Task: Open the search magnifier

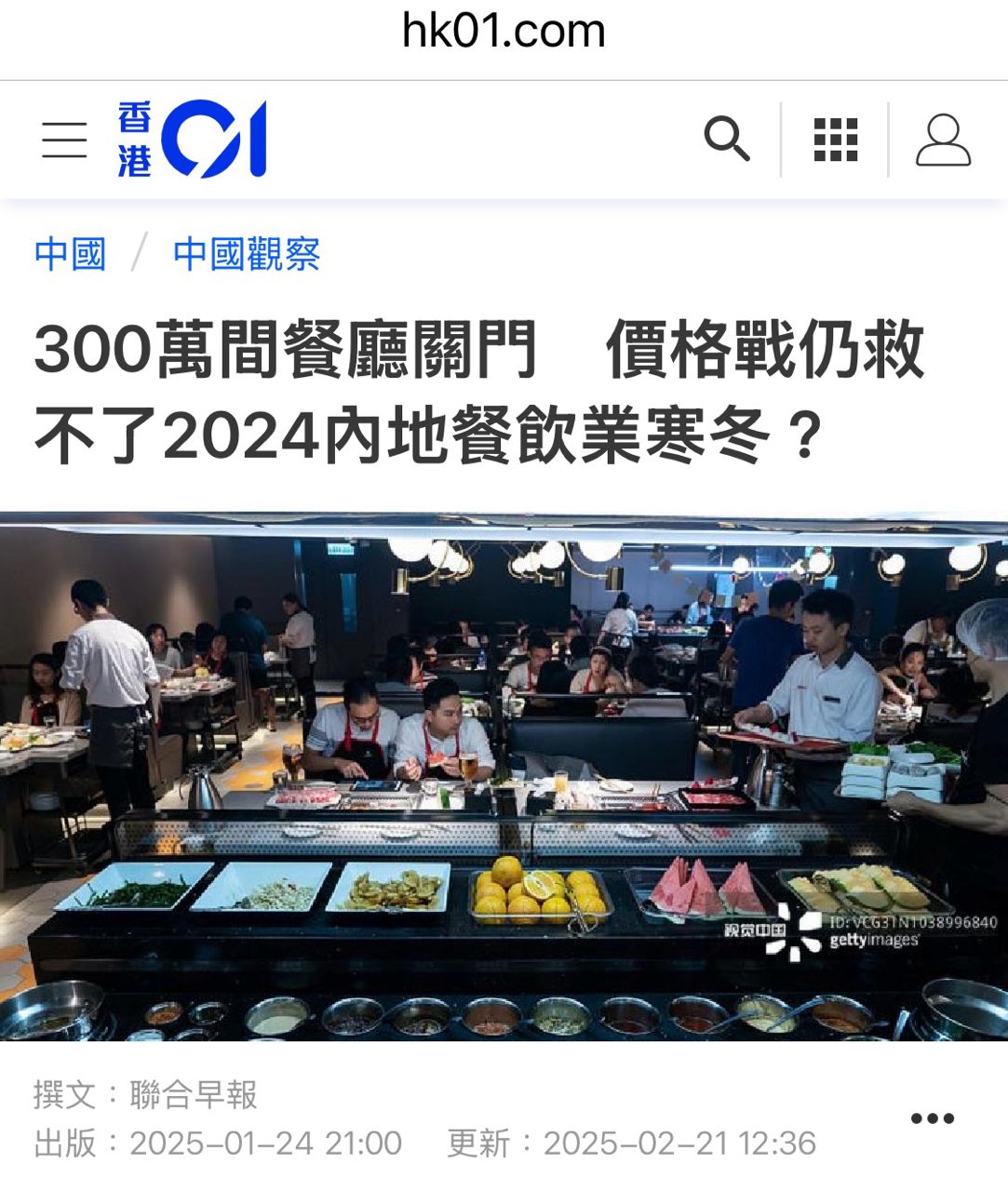Action: 727,140
